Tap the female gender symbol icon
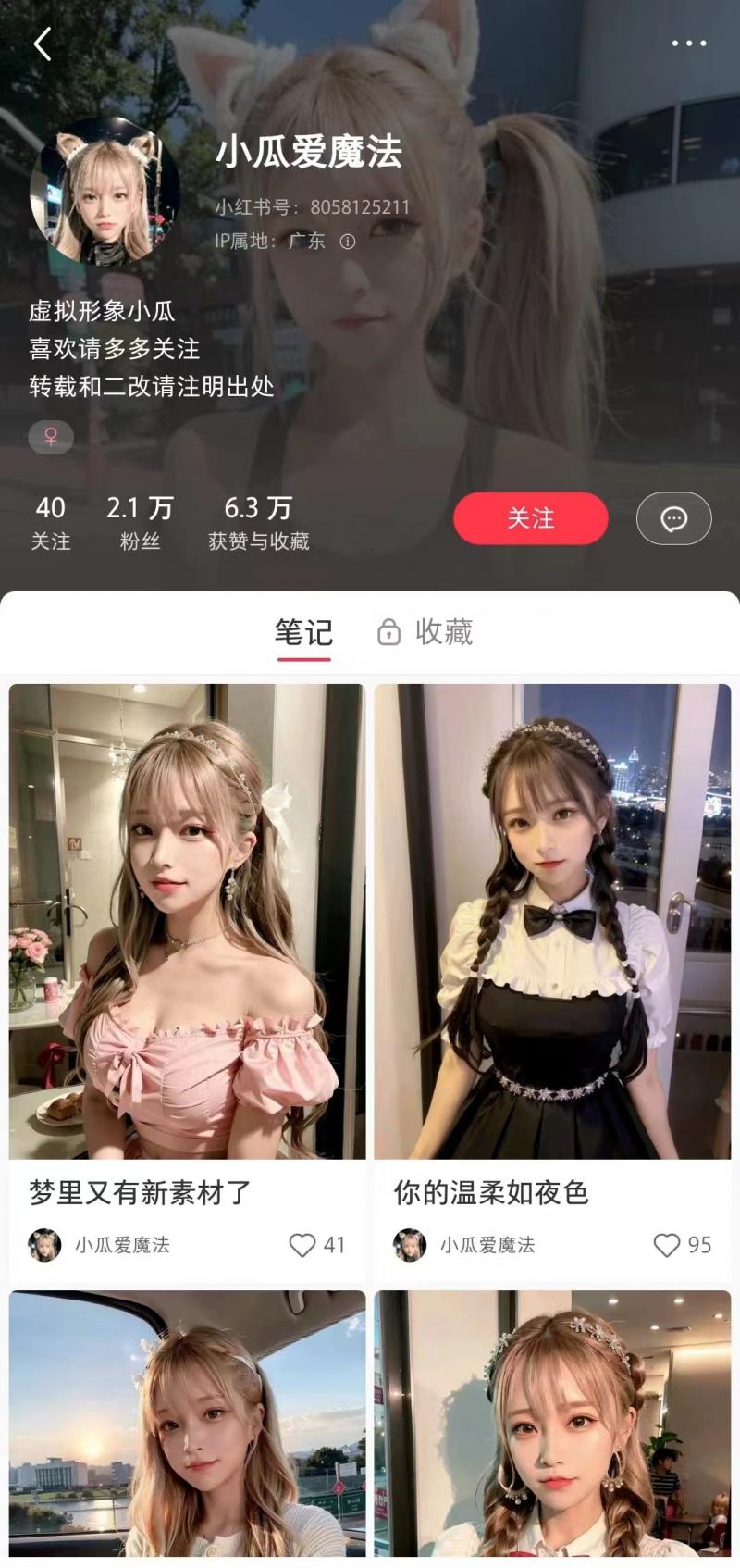The image size is (740, 1568). coord(51,438)
